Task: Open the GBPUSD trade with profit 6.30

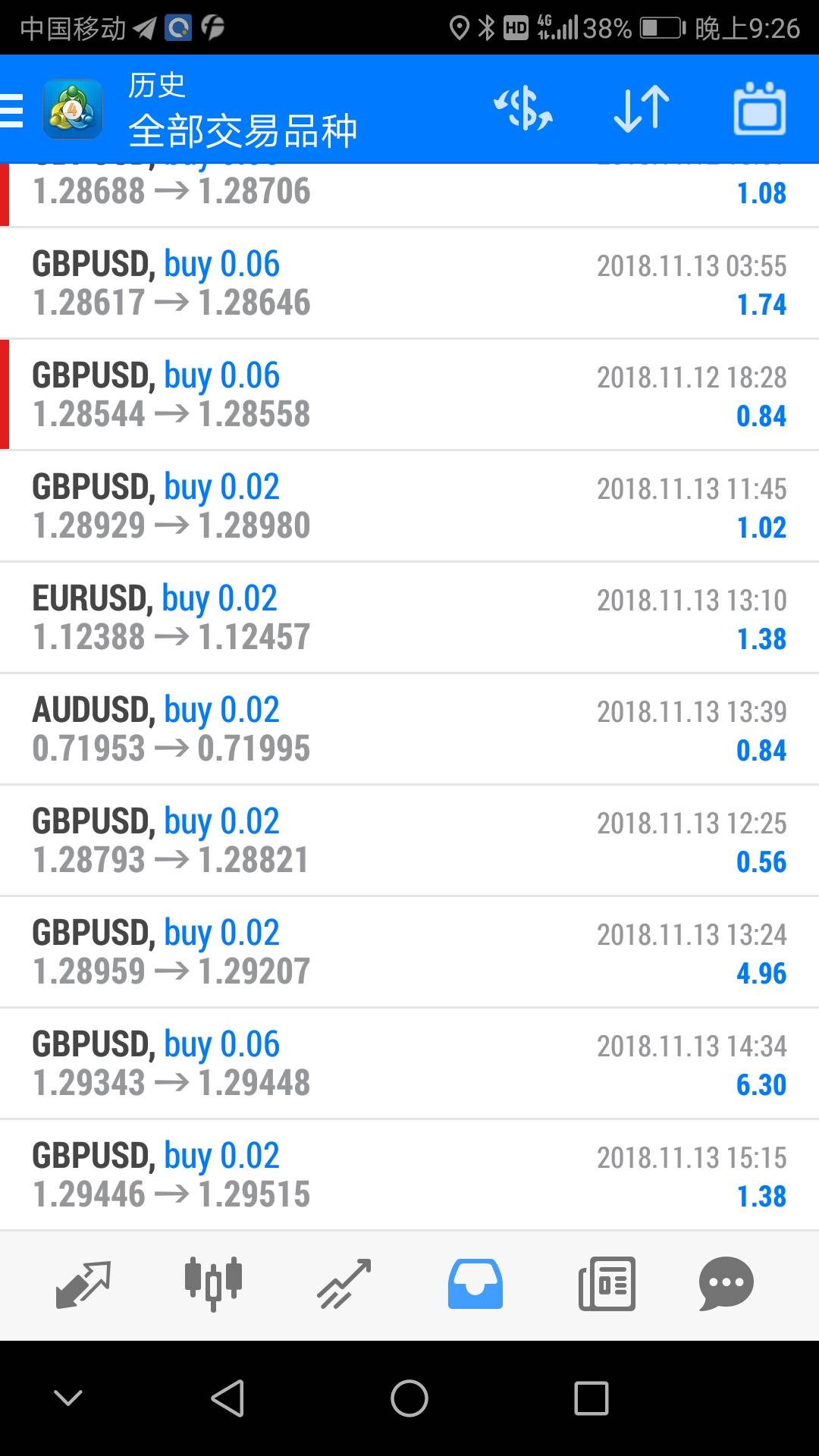Action: pyautogui.click(x=409, y=1063)
